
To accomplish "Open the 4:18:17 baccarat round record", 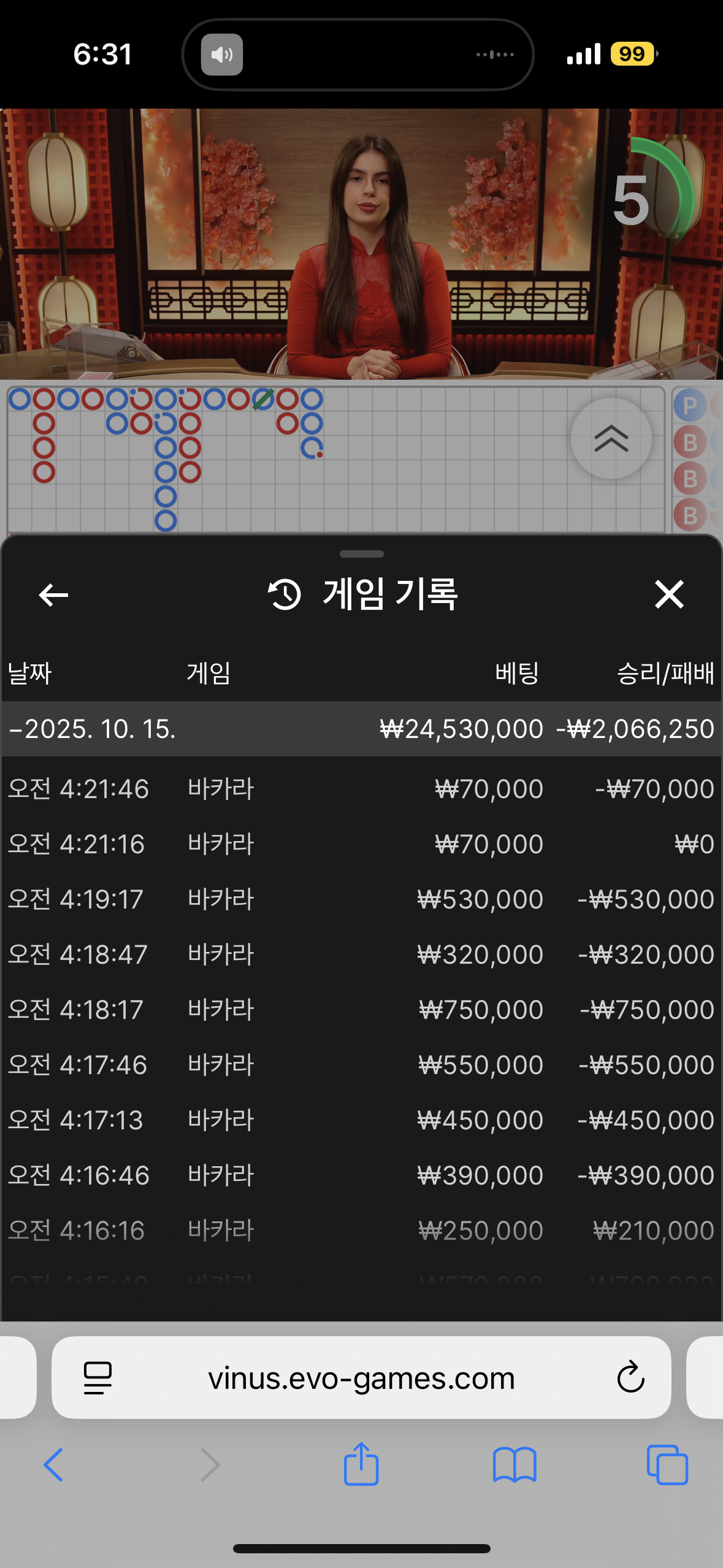I will 361,1010.
